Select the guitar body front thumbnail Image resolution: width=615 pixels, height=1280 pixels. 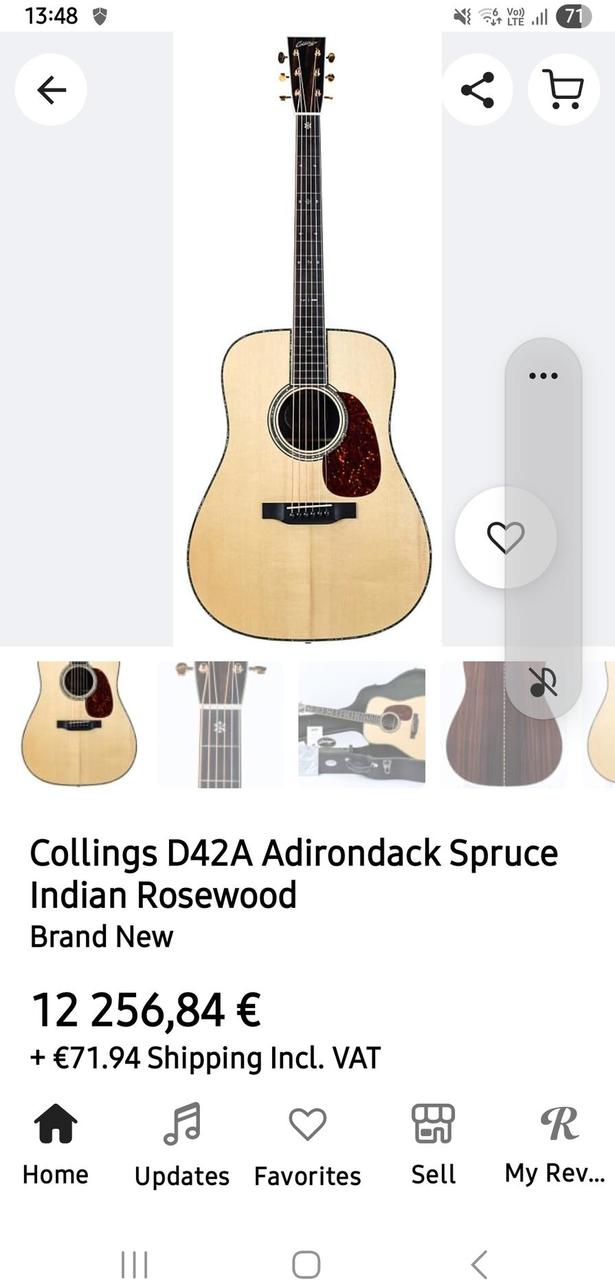coord(78,722)
